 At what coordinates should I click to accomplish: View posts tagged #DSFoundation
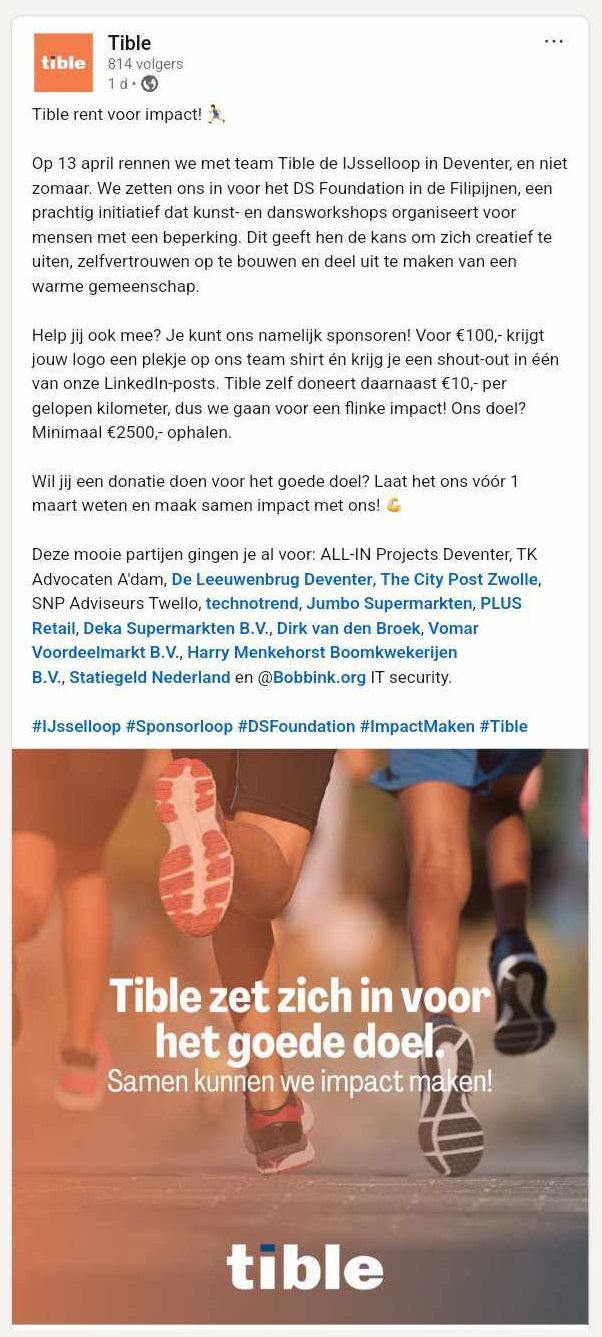pyautogui.click(x=296, y=726)
